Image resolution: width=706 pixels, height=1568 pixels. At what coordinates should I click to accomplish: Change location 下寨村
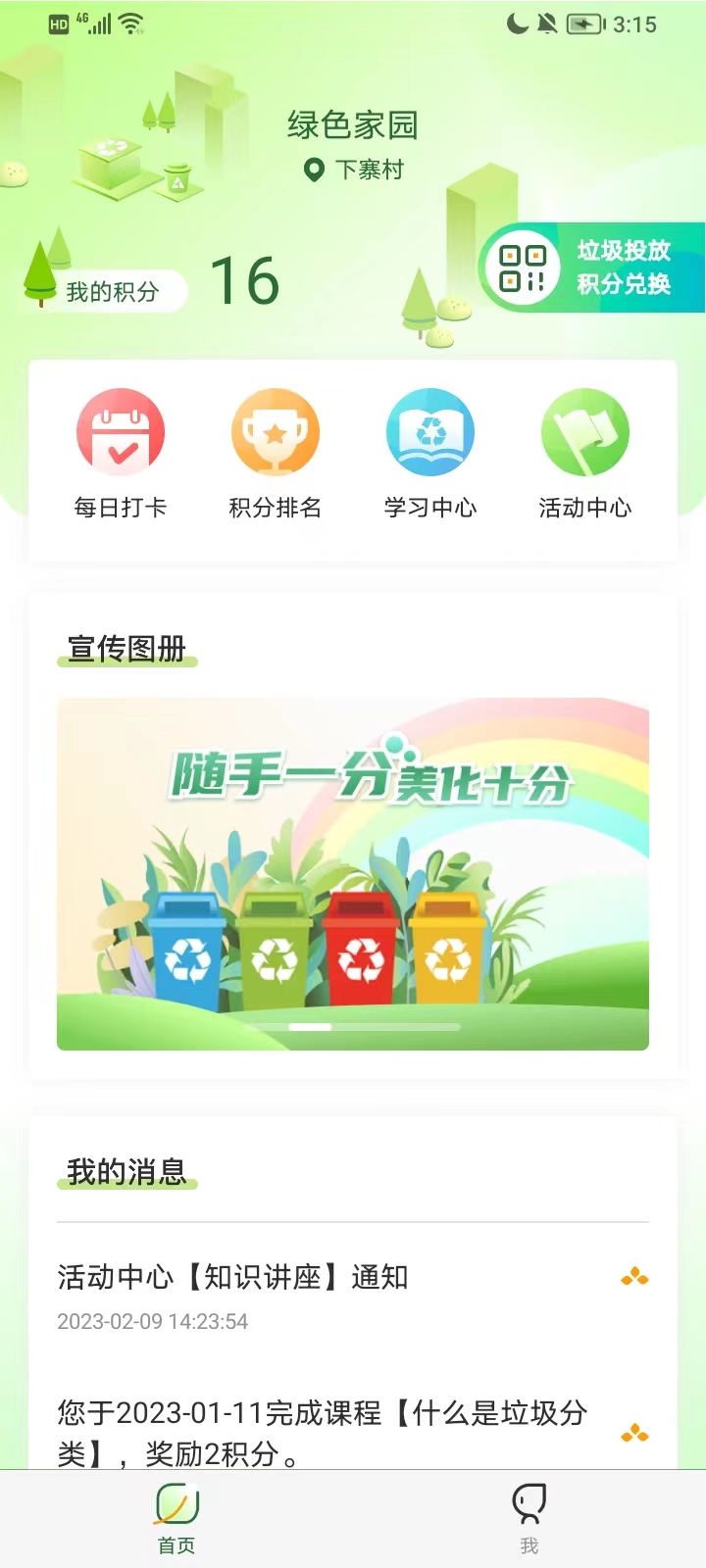pyautogui.click(x=355, y=171)
